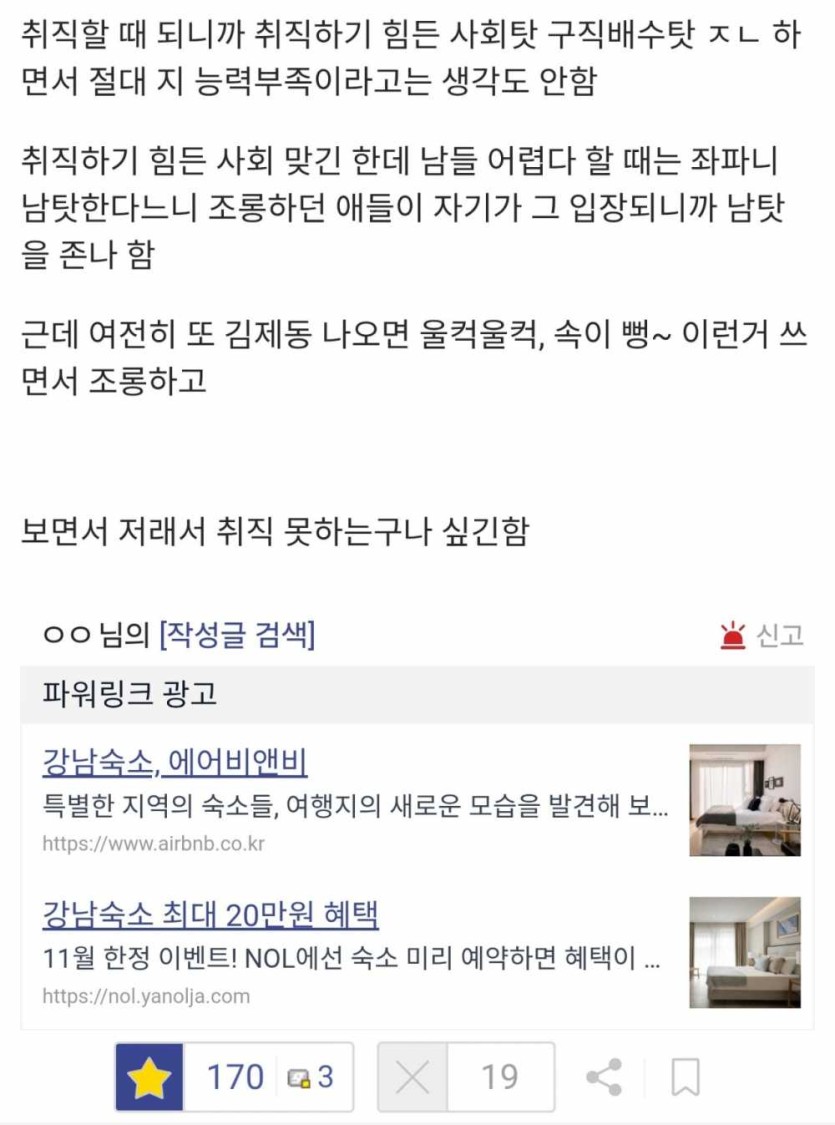835x1125 pixels.
Task: Report this post with 신고
Action: 762,635
